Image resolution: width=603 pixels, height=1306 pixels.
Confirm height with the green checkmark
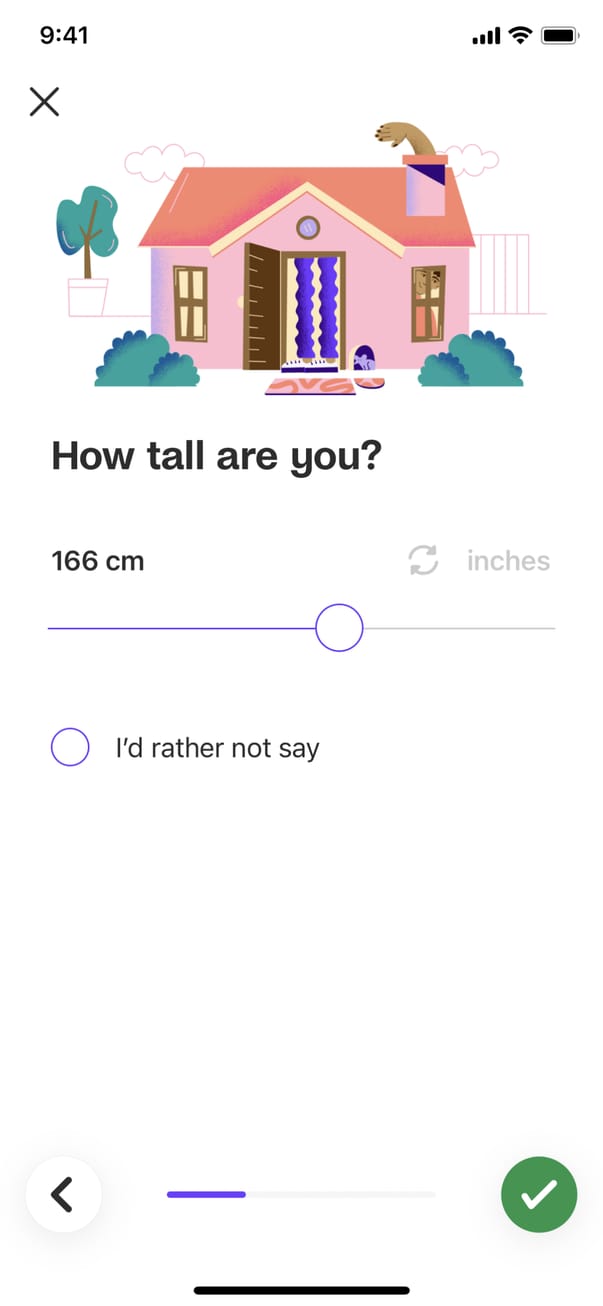click(539, 1193)
